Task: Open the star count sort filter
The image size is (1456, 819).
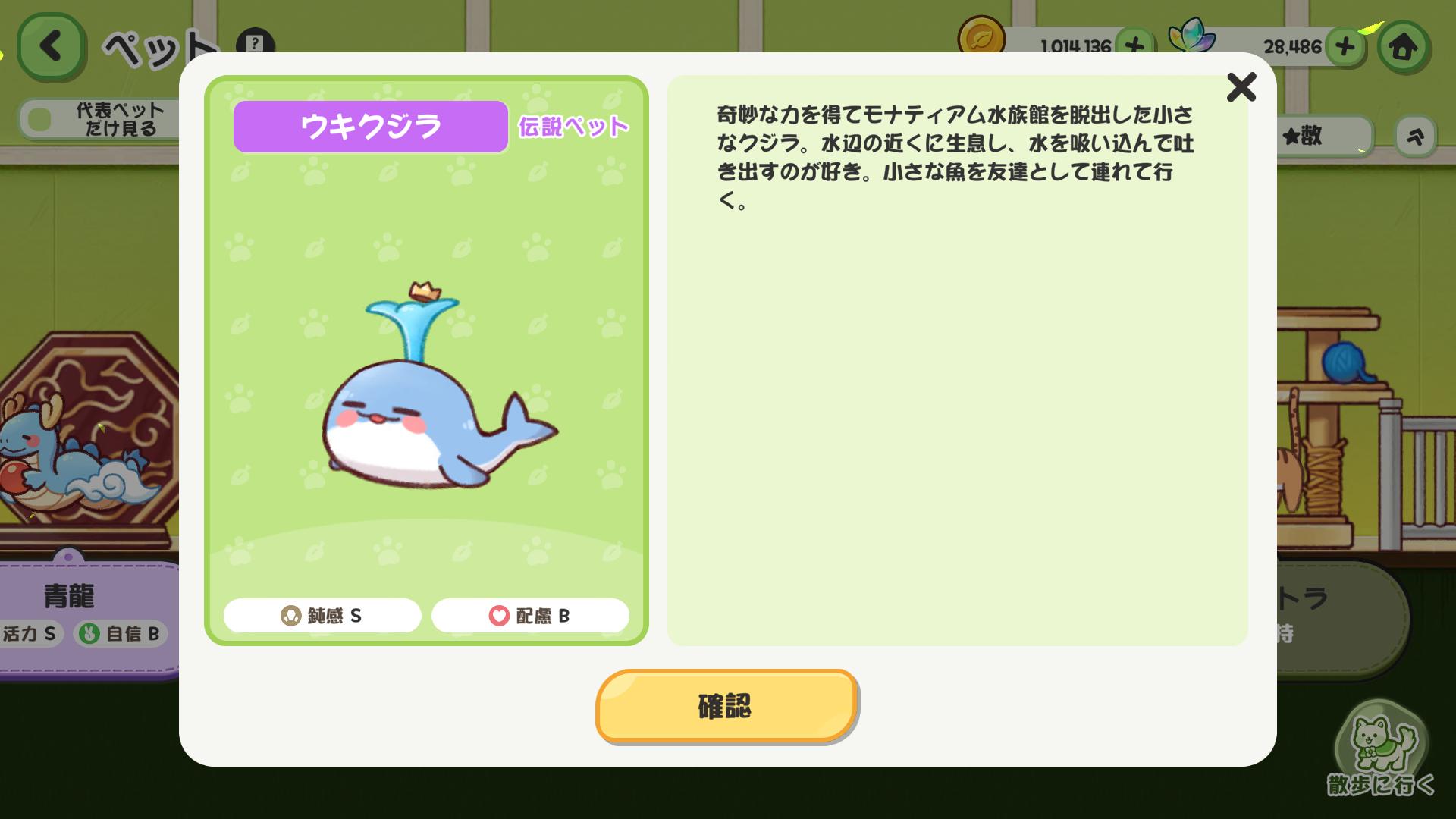Action: (1323, 136)
